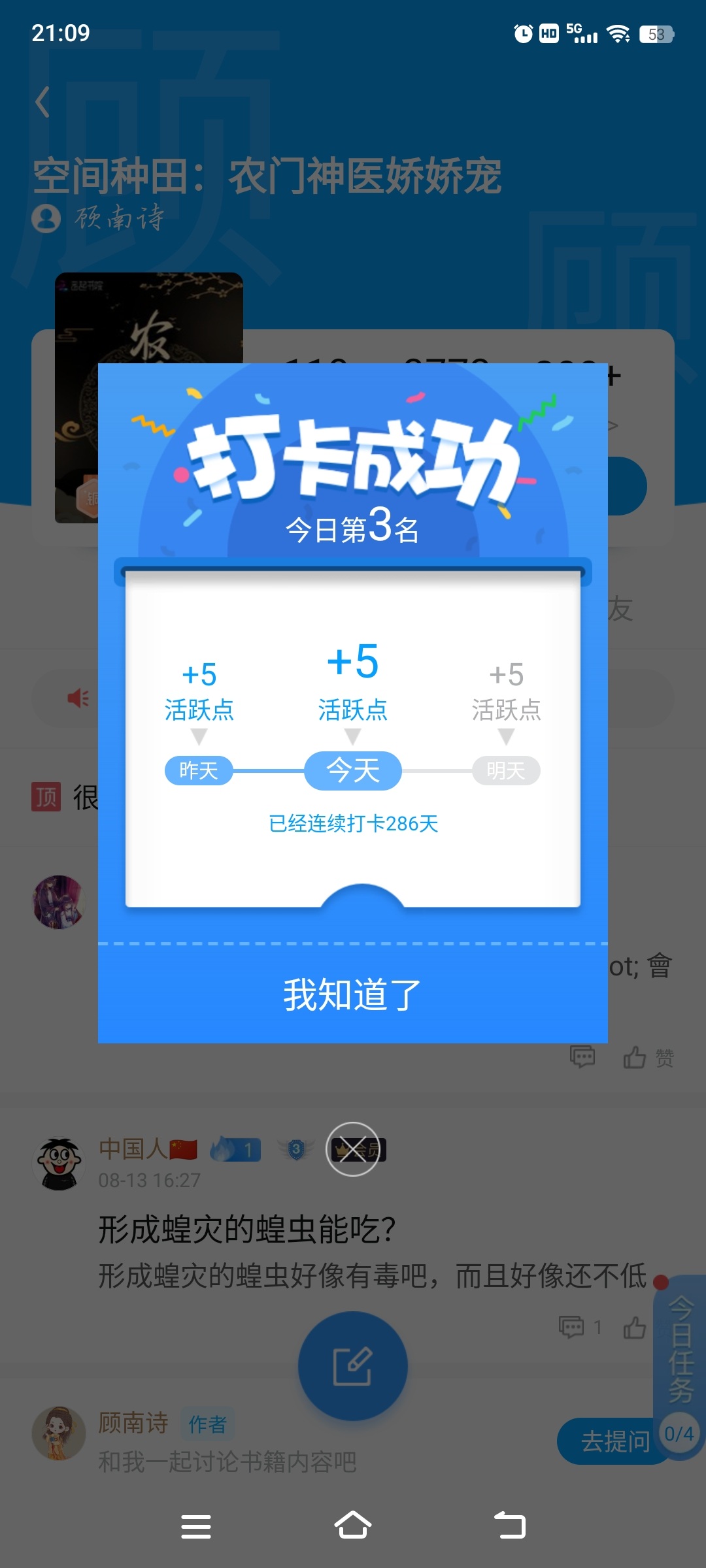Go home via system navigation bar

click(353, 1526)
